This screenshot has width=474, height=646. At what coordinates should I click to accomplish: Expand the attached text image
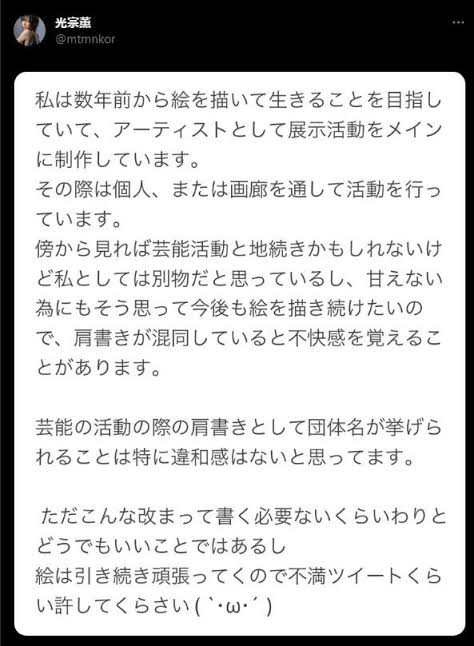[x=240, y=354]
